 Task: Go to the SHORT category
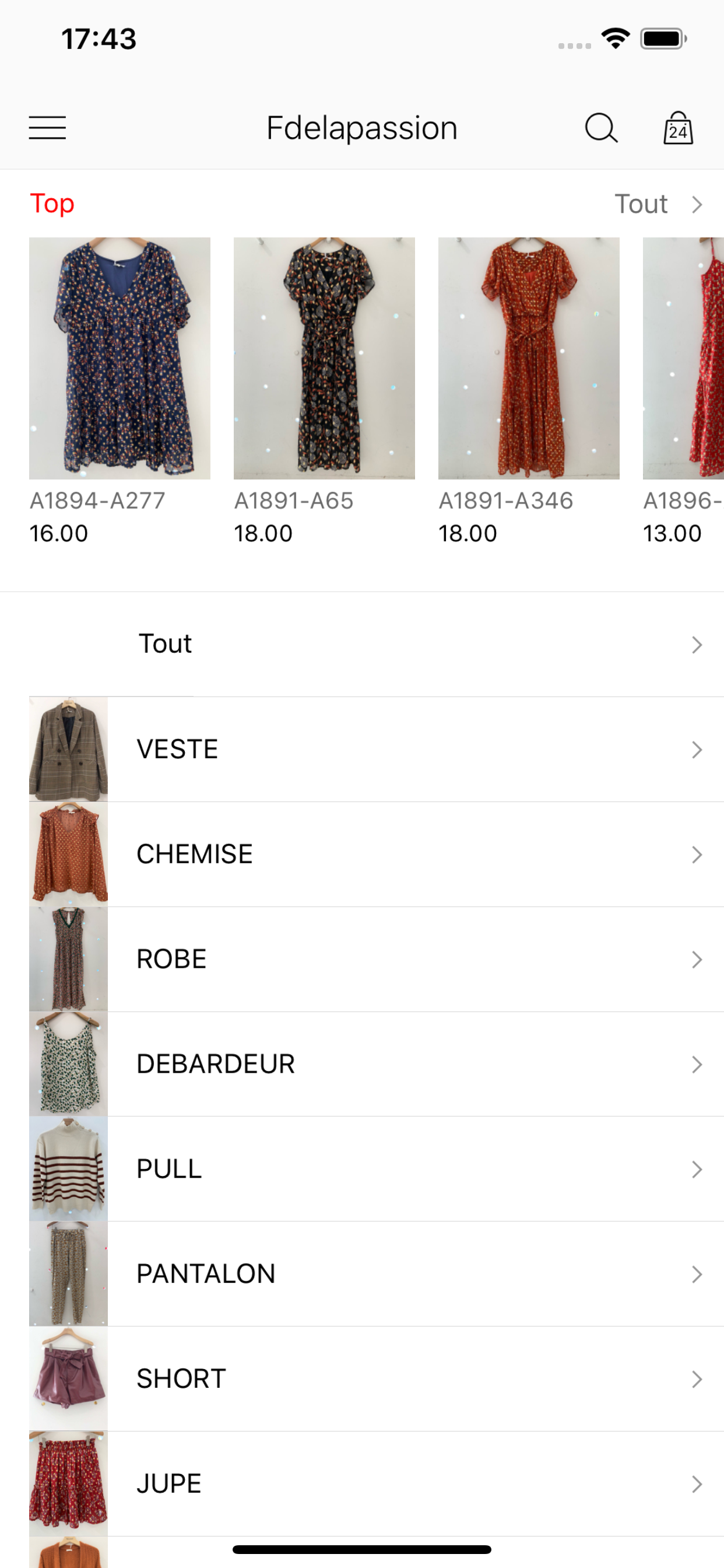pyautogui.click(x=365, y=1378)
